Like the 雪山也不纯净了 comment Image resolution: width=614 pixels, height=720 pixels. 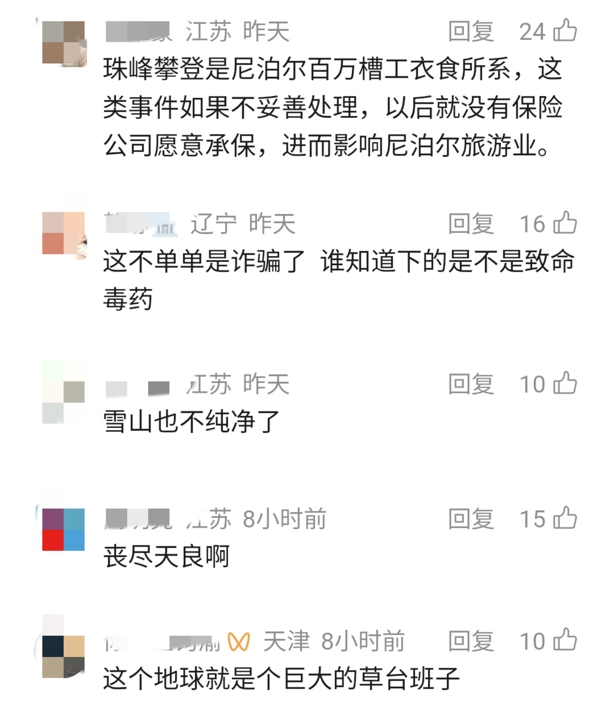(x=565, y=382)
